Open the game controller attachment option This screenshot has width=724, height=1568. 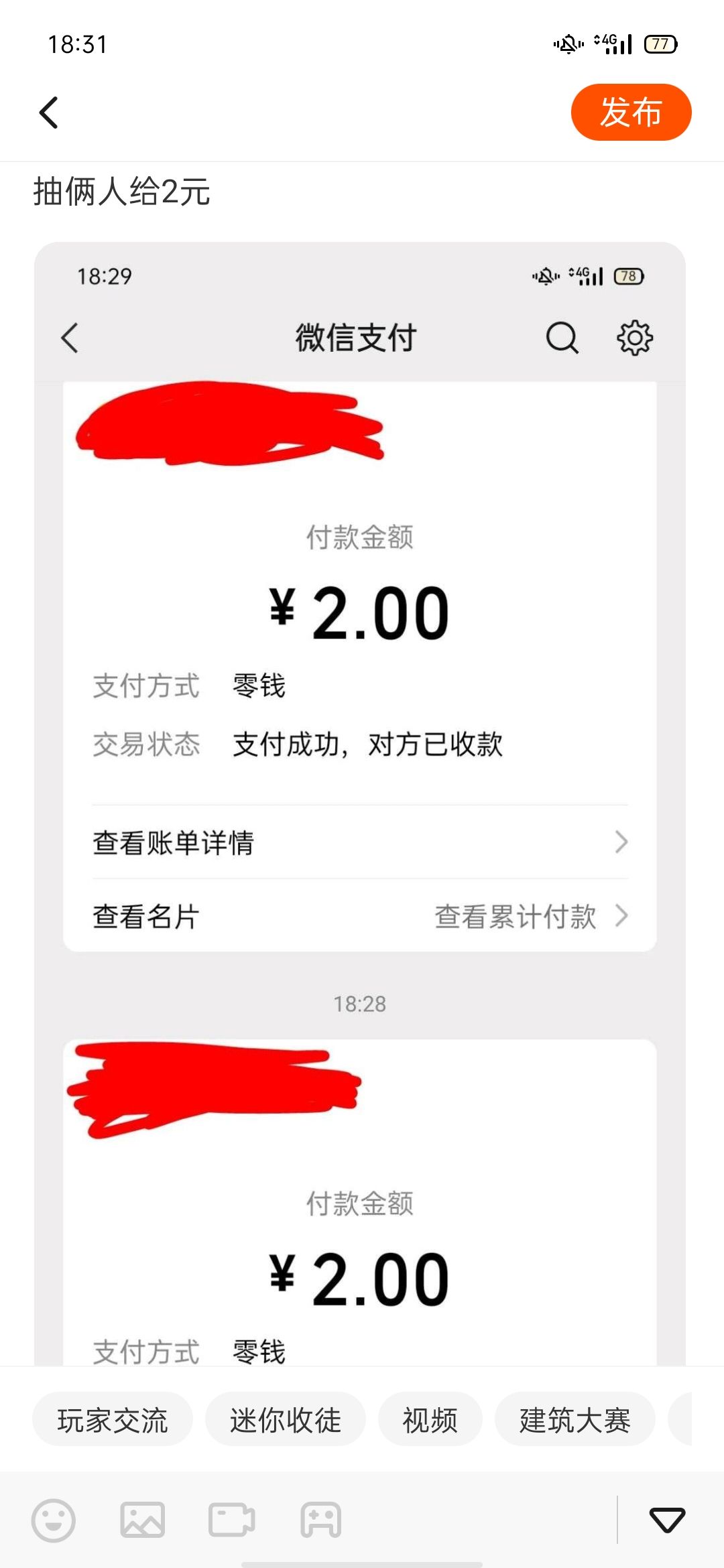321,1520
